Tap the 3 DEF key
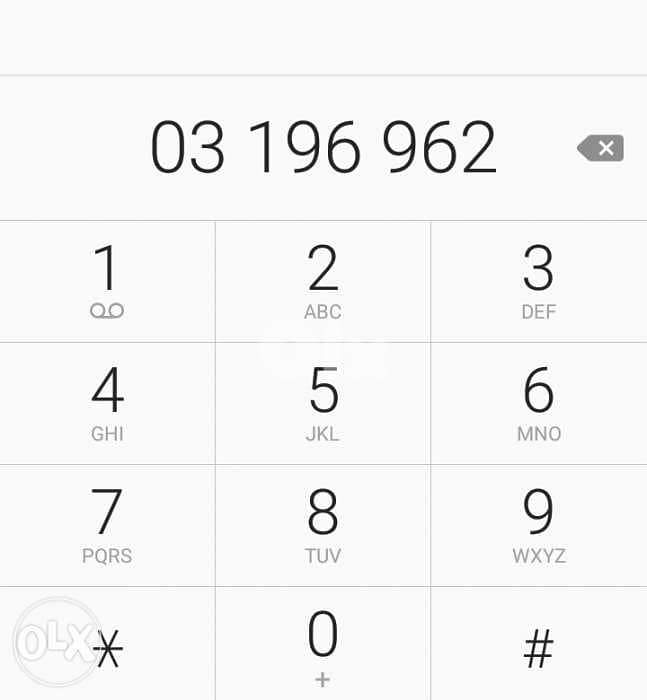The height and width of the screenshot is (700, 647). coord(538,281)
